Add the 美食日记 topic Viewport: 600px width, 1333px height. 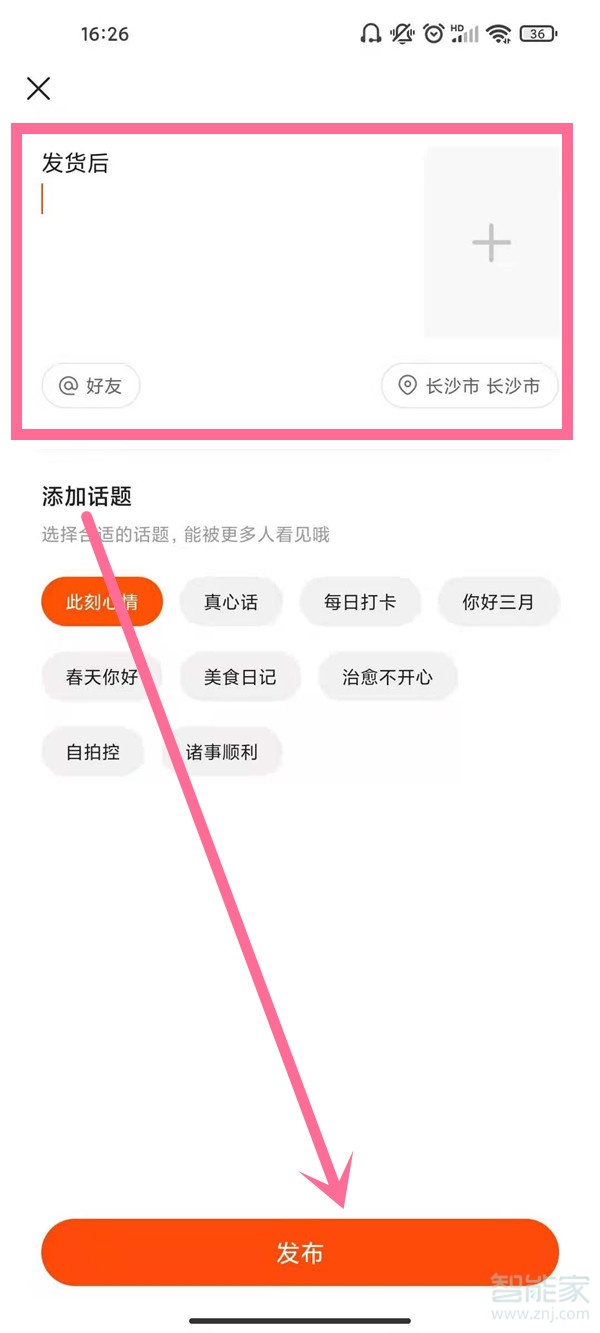(x=240, y=677)
